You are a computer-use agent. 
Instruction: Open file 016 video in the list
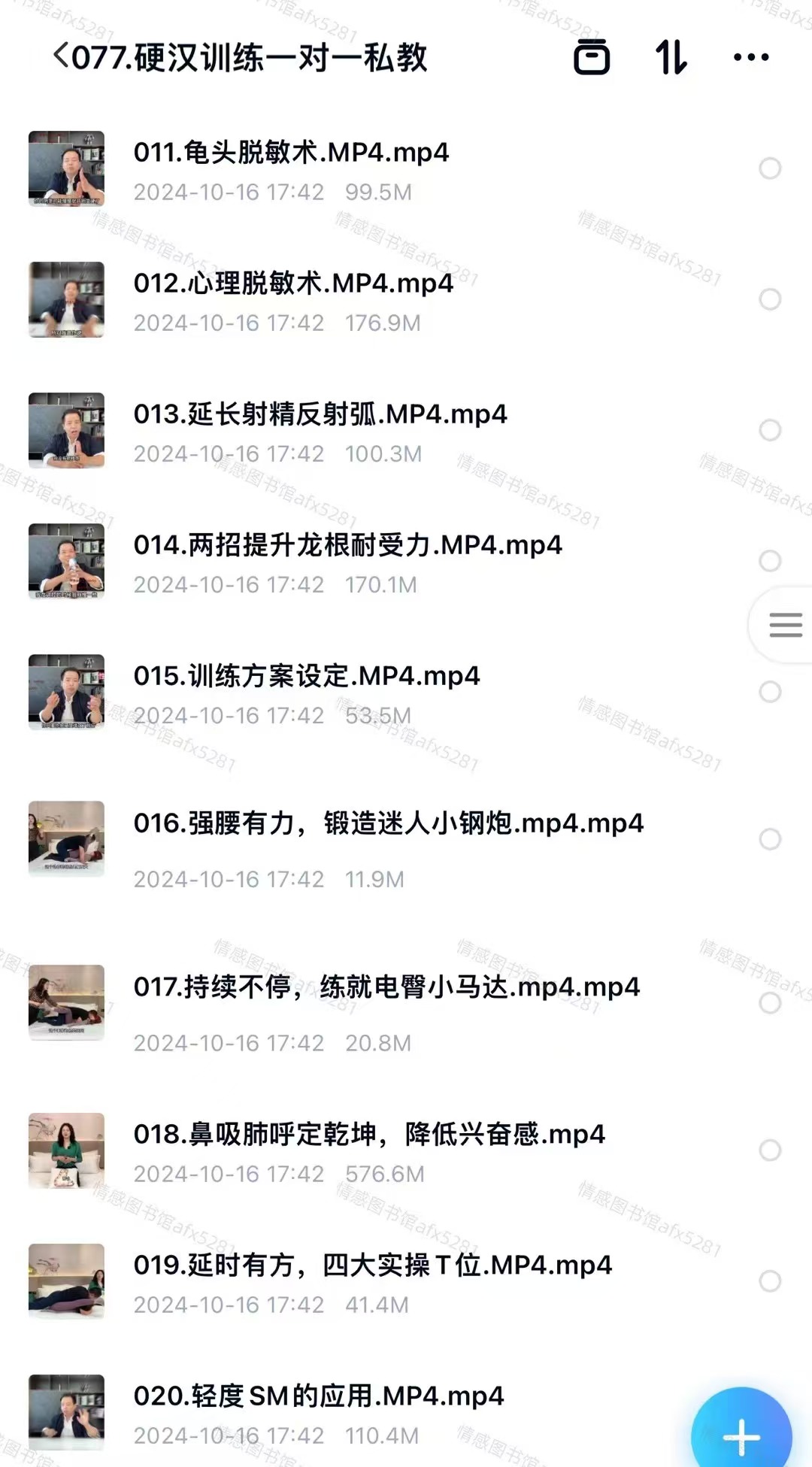pyautogui.click(x=388, y=824)
